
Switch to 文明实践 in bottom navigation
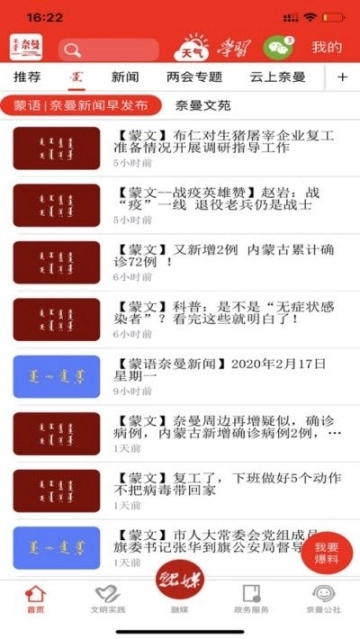point(108,599)
